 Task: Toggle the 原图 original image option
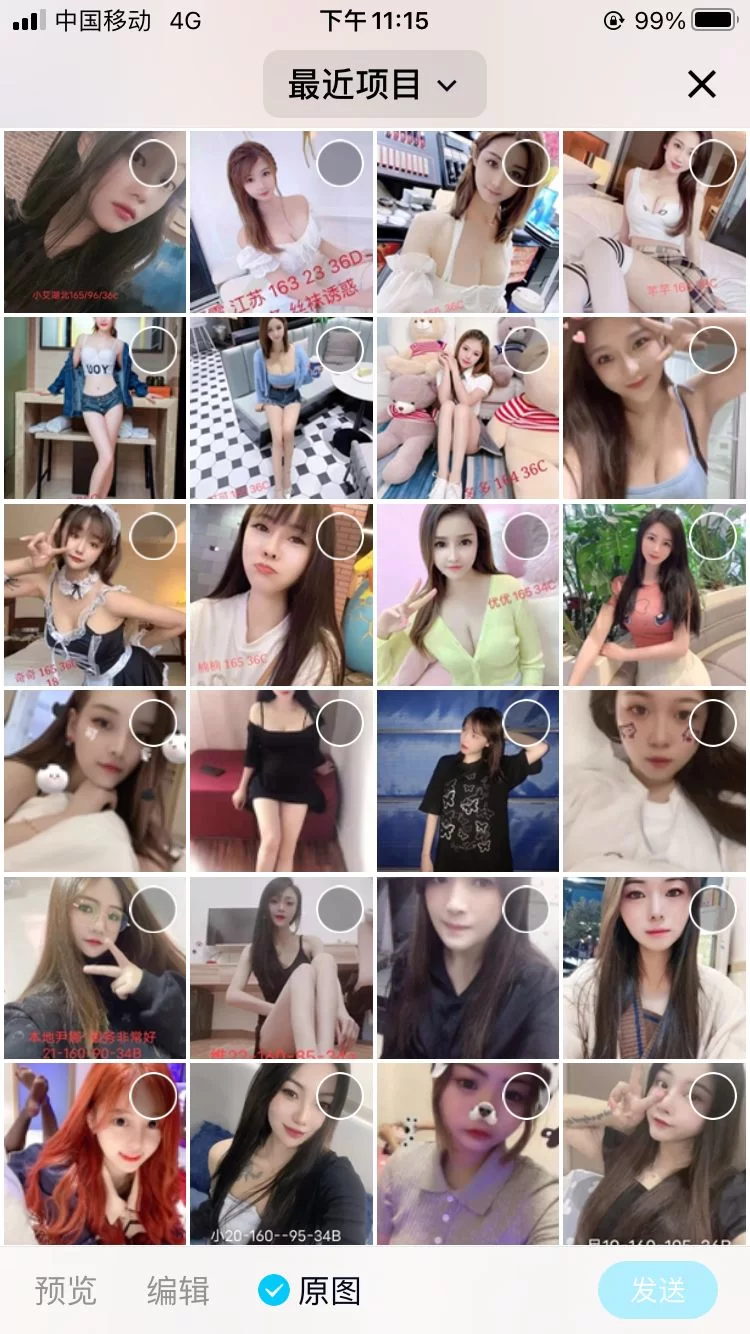coord(309,1291)
